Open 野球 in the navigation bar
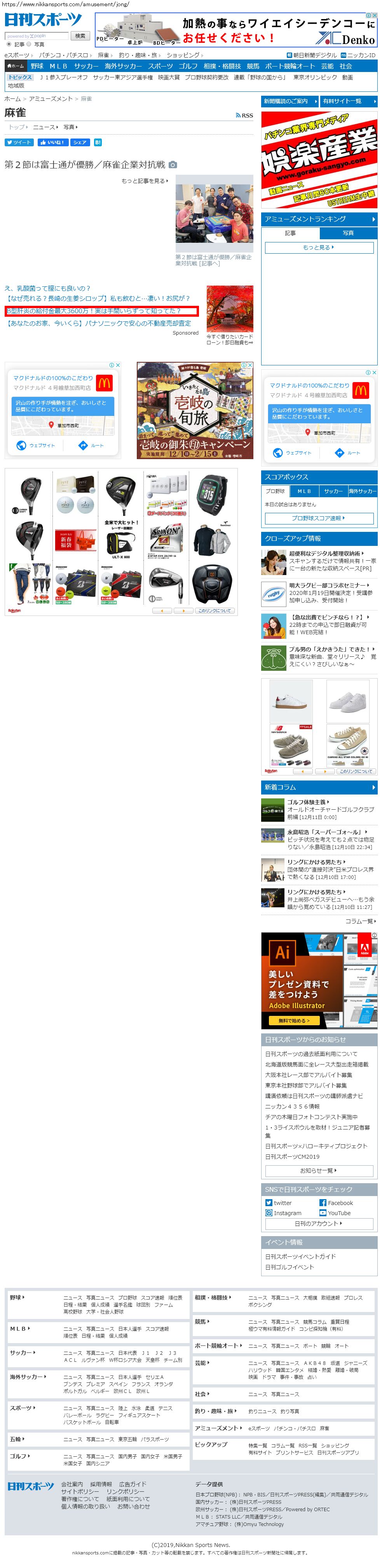The height and width of the screenshot is (1568, 382). [37, 66]
